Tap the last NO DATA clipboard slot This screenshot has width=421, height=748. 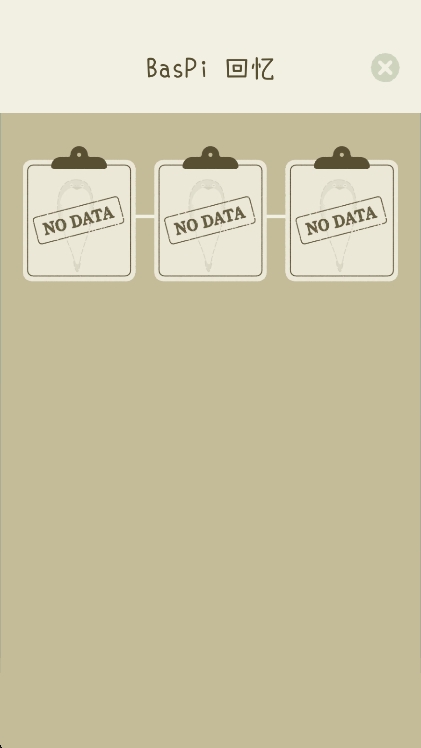341,214
